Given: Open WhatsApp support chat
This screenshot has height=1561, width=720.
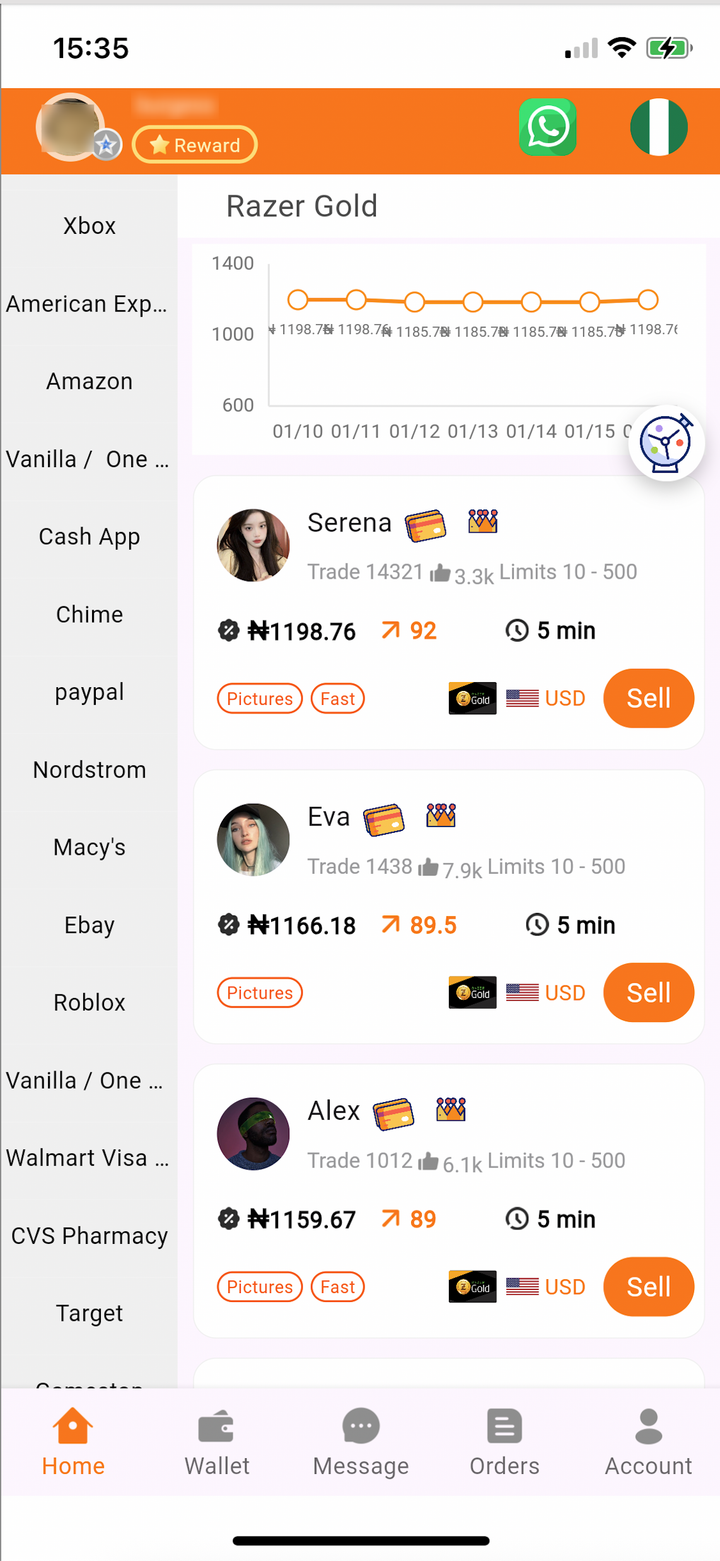Looking at the screenshot, I should pyautogui.click(x=548, y=129).
